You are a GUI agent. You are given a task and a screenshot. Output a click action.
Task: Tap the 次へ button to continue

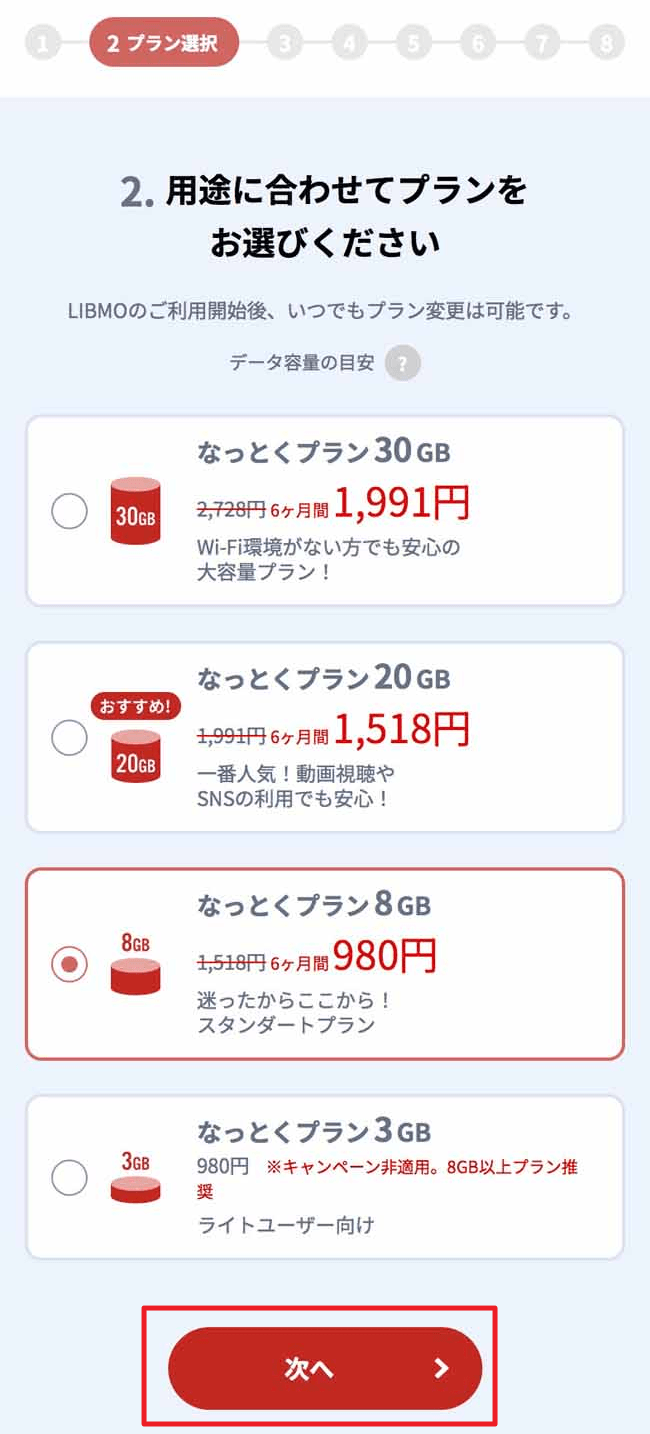coord(325,1368)
